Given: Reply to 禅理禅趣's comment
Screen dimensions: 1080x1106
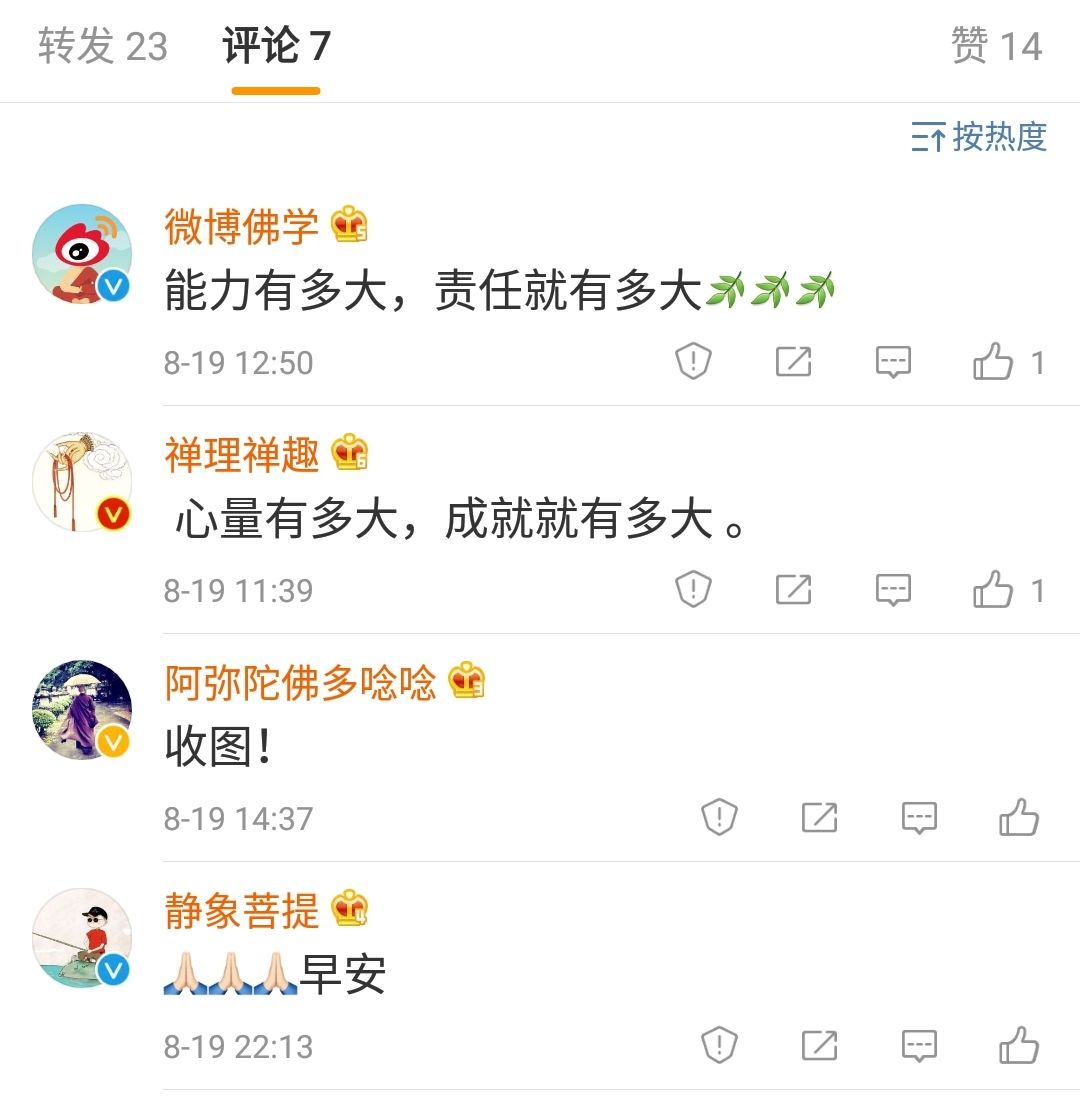Looking at the screenshot, I should coord(893,590).
